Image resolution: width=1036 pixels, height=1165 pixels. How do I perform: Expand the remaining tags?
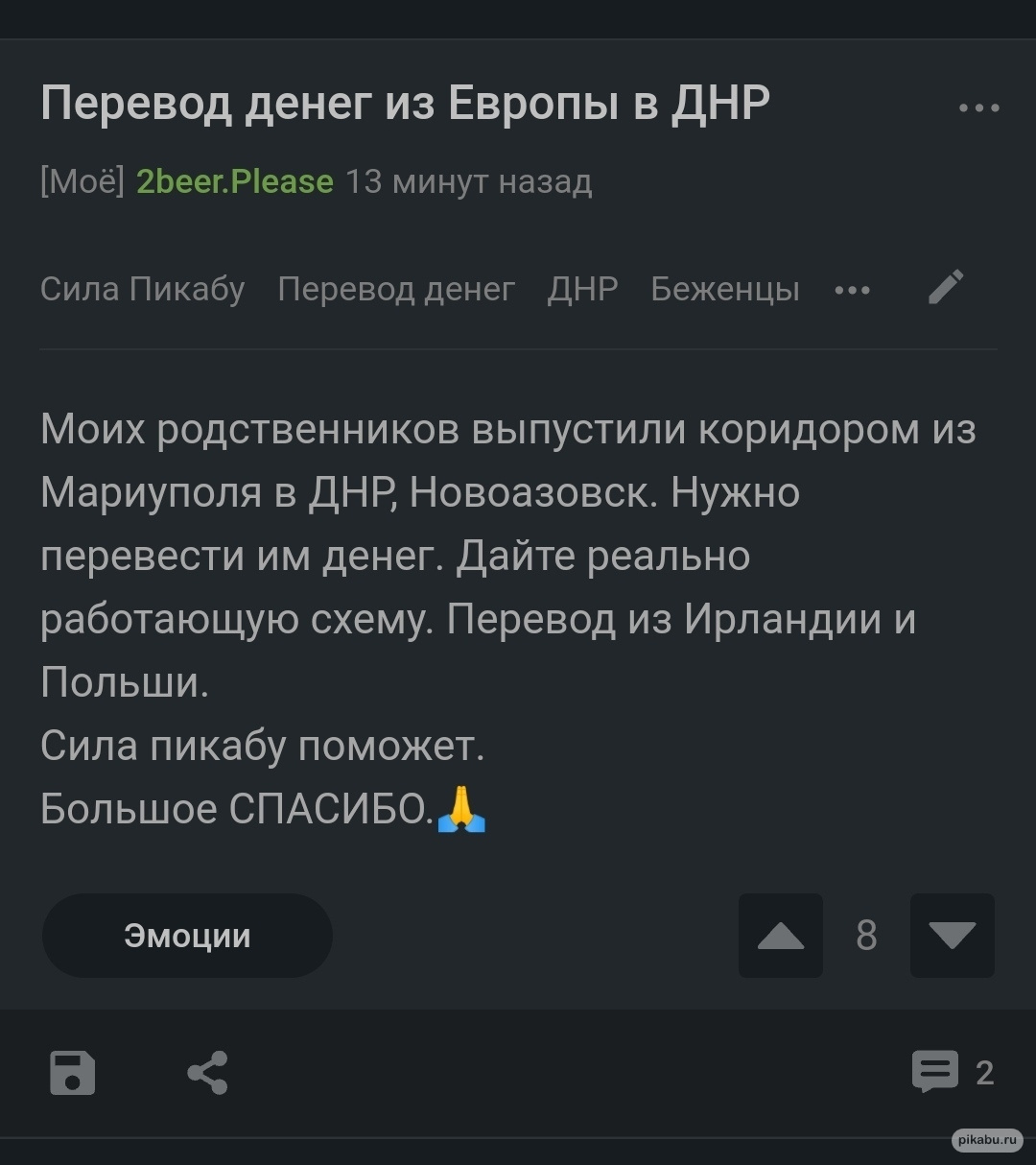tap(852, 289)
